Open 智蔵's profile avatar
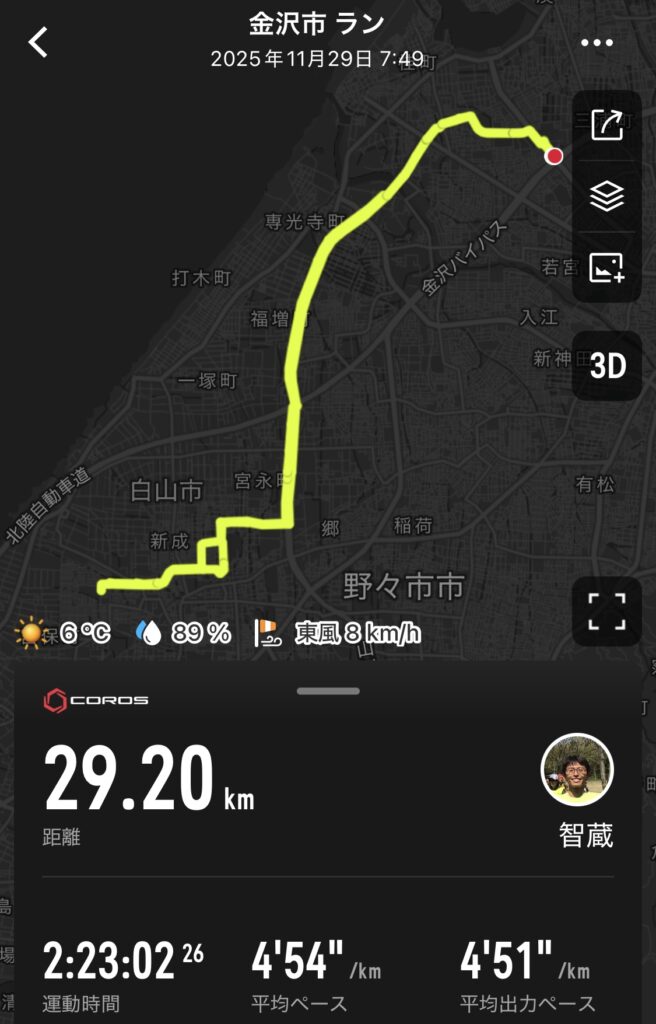 point(577,770)
